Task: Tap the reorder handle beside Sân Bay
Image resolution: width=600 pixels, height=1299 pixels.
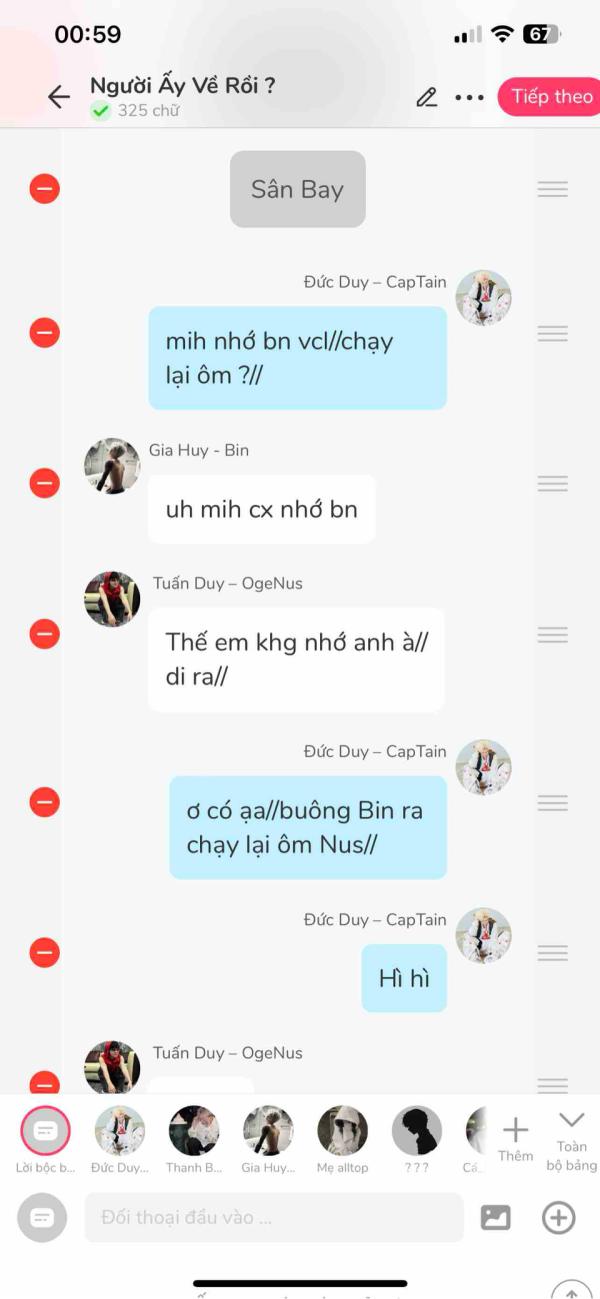Action: pos(552,188)
